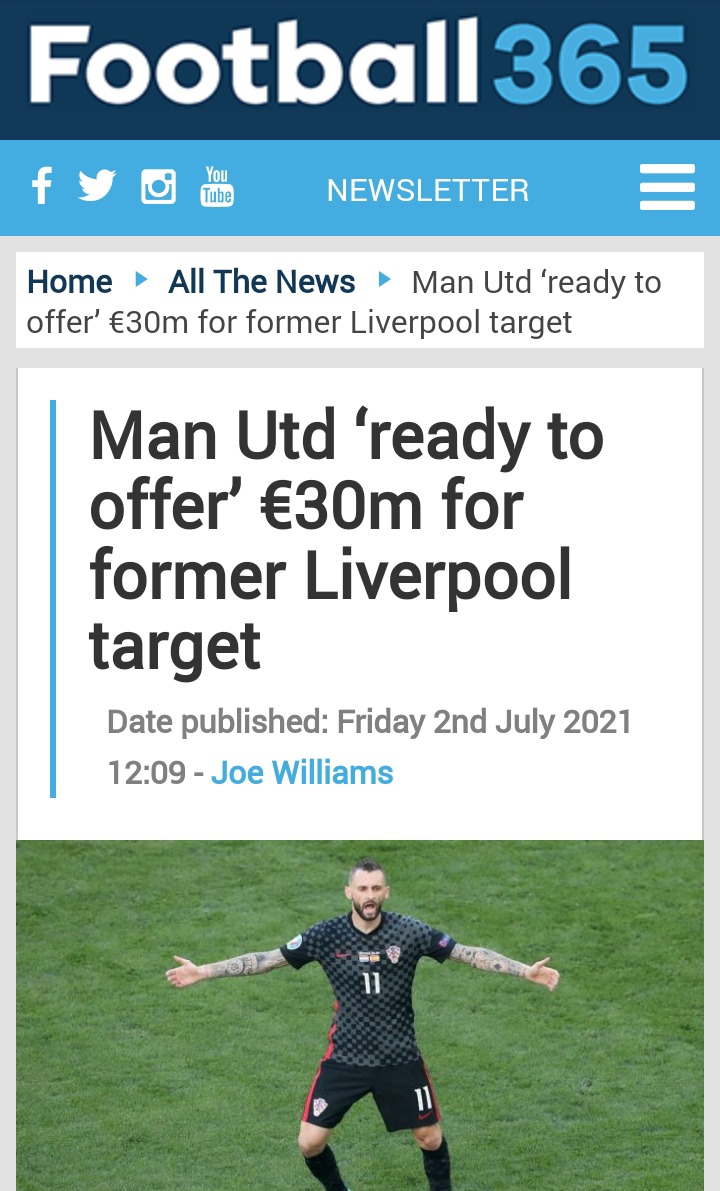Image resolution: width=720 pixels, height=1191 pixels.
Task: Visit the Football365 Instagram page
Action: [159, 186]
